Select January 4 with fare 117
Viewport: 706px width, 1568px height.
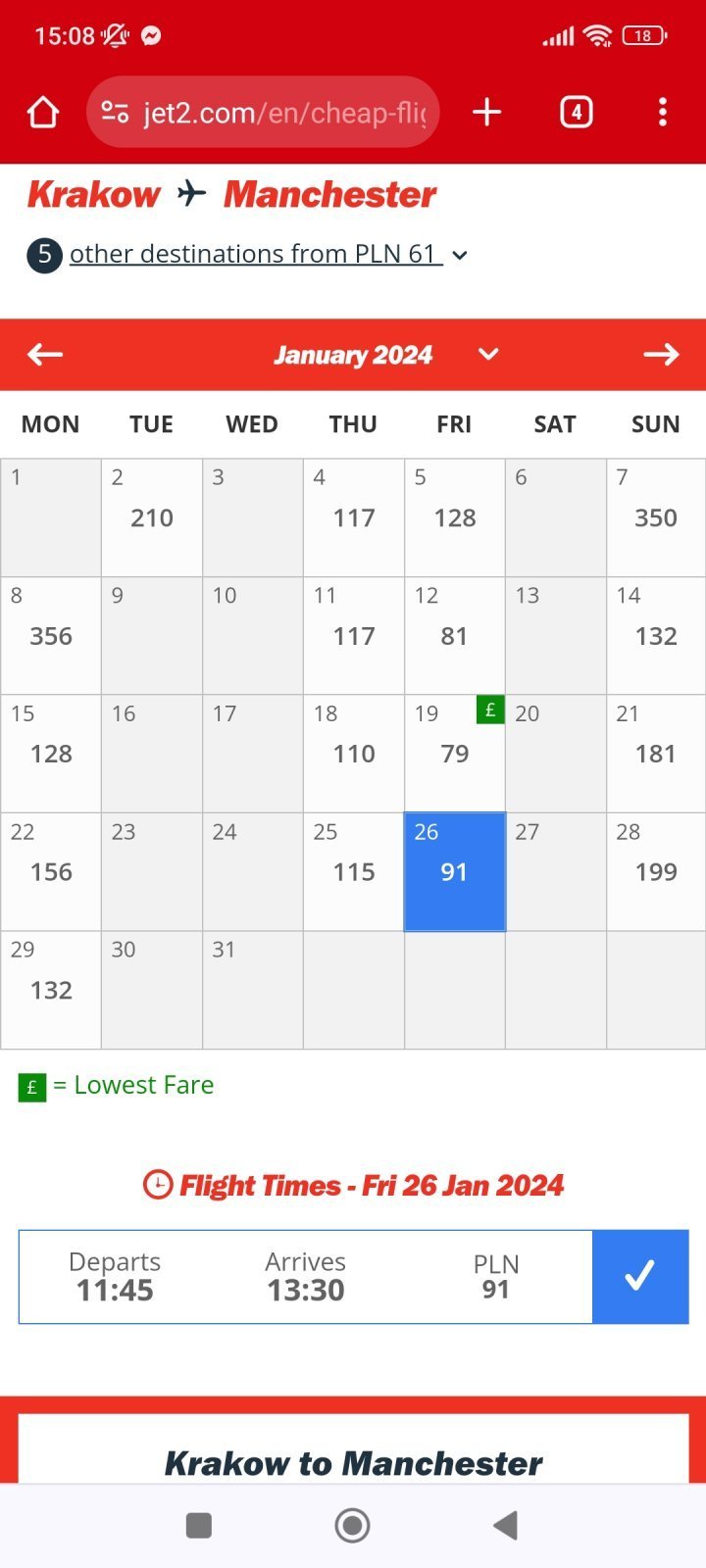353,517
